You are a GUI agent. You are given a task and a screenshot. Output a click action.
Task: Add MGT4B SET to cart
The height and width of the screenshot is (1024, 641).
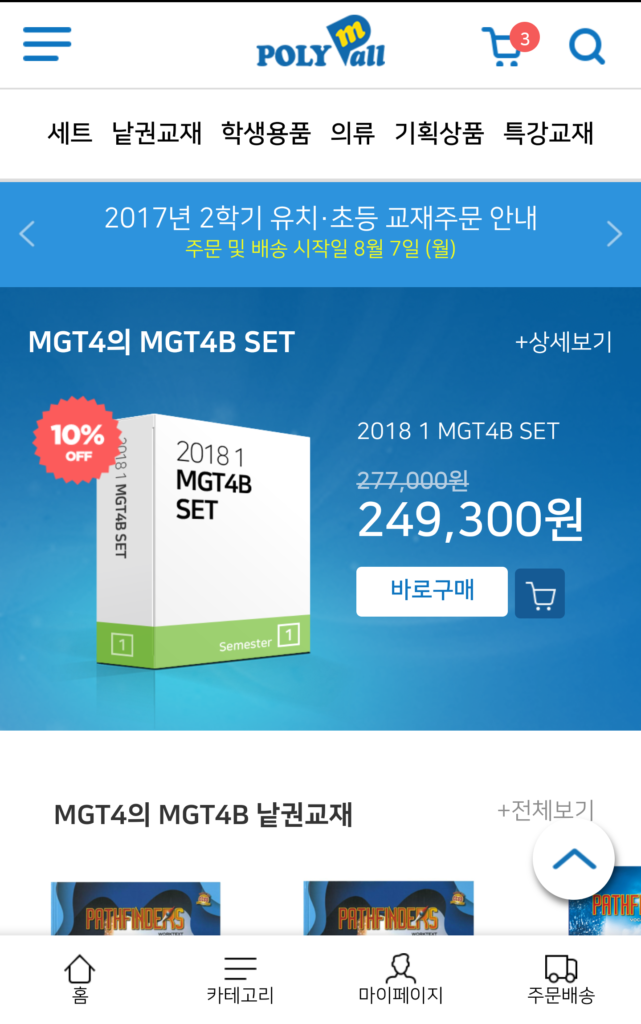540,594
